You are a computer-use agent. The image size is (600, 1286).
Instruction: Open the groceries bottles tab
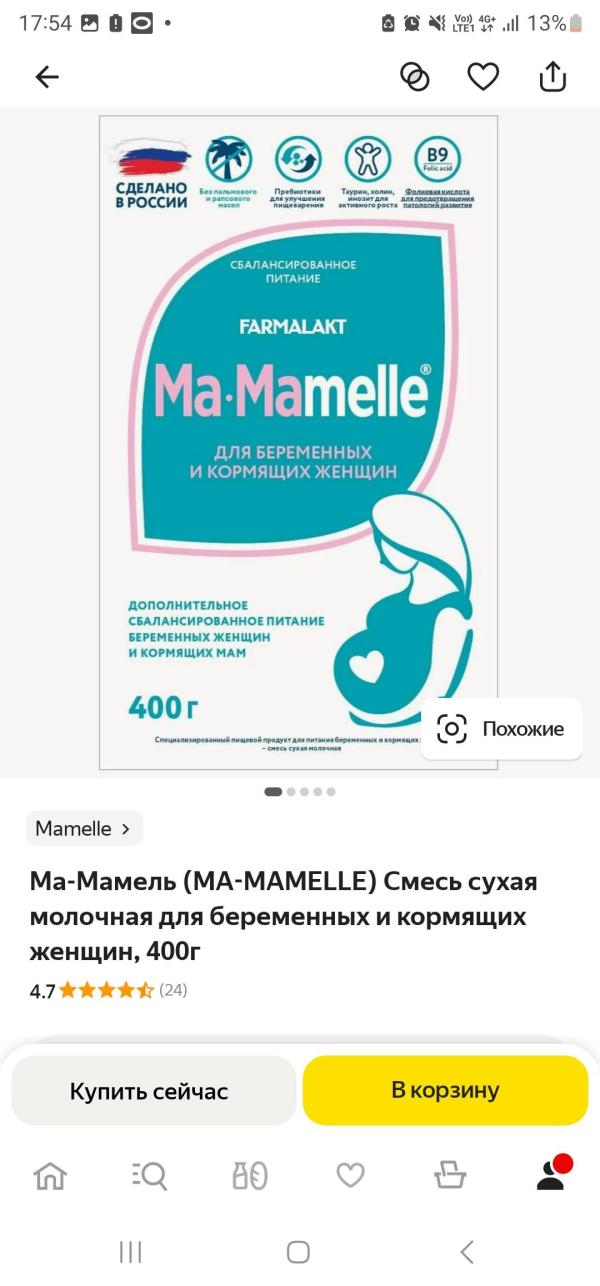coord(250,1176)
